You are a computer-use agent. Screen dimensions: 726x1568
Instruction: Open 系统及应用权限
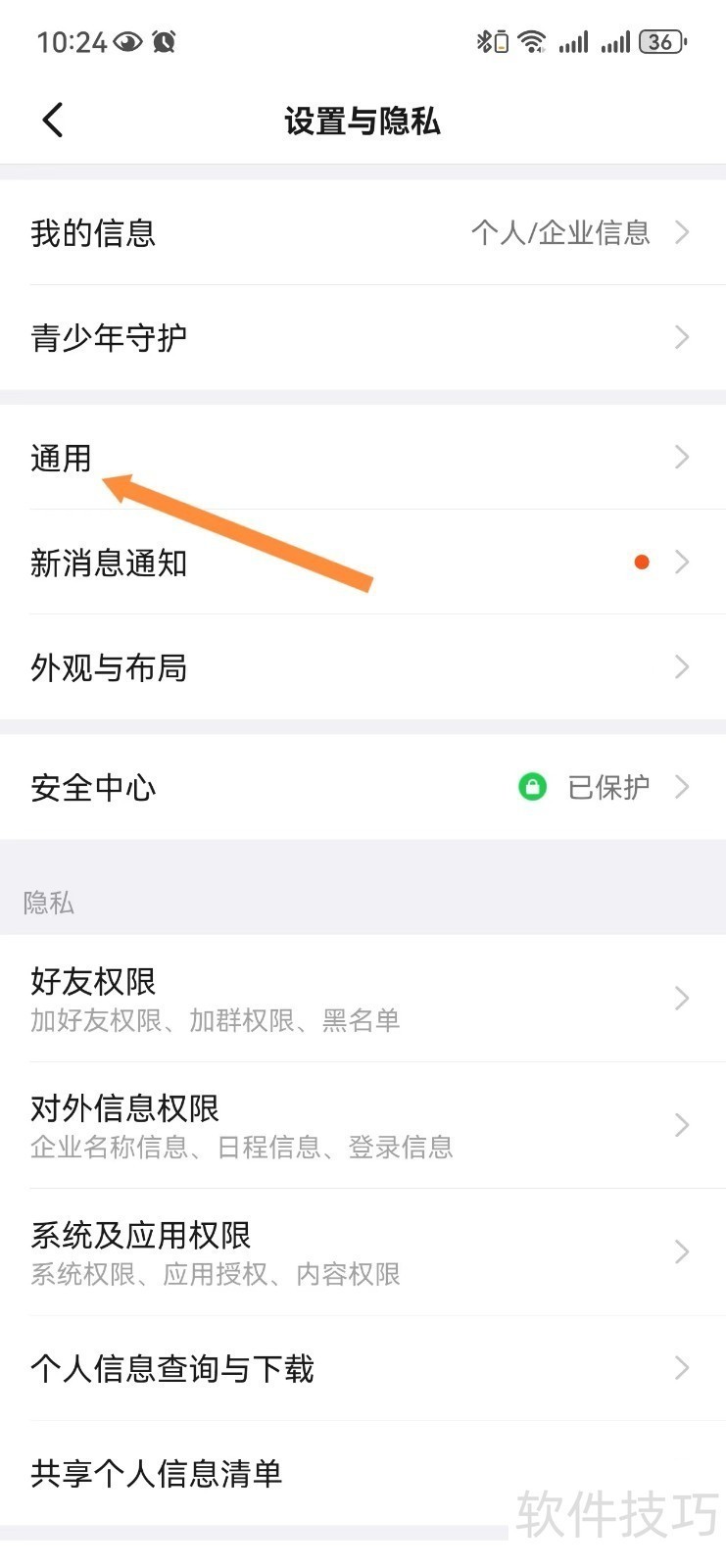point(363,1251)
